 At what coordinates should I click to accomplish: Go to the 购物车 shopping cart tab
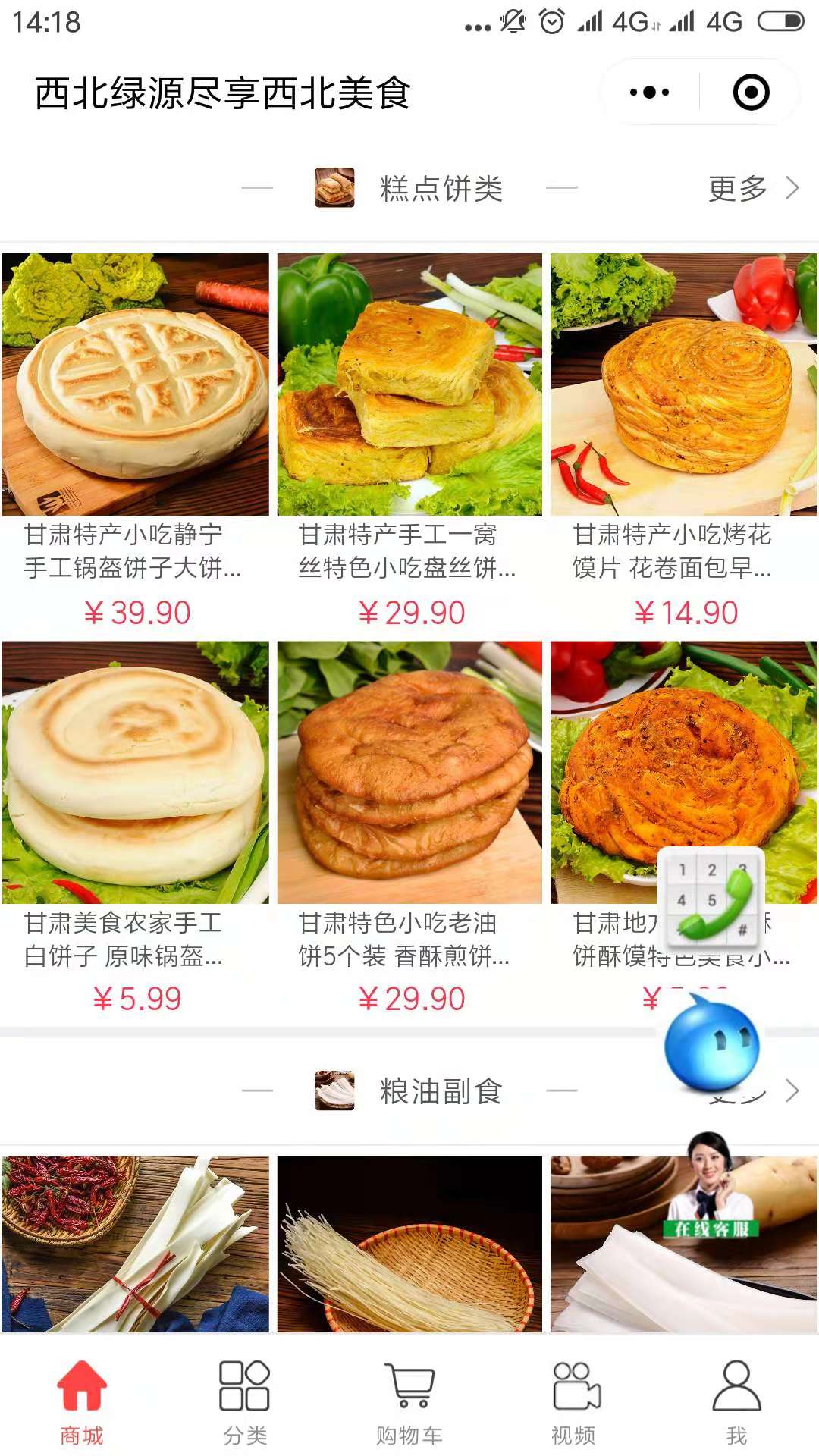point(409,1403)
